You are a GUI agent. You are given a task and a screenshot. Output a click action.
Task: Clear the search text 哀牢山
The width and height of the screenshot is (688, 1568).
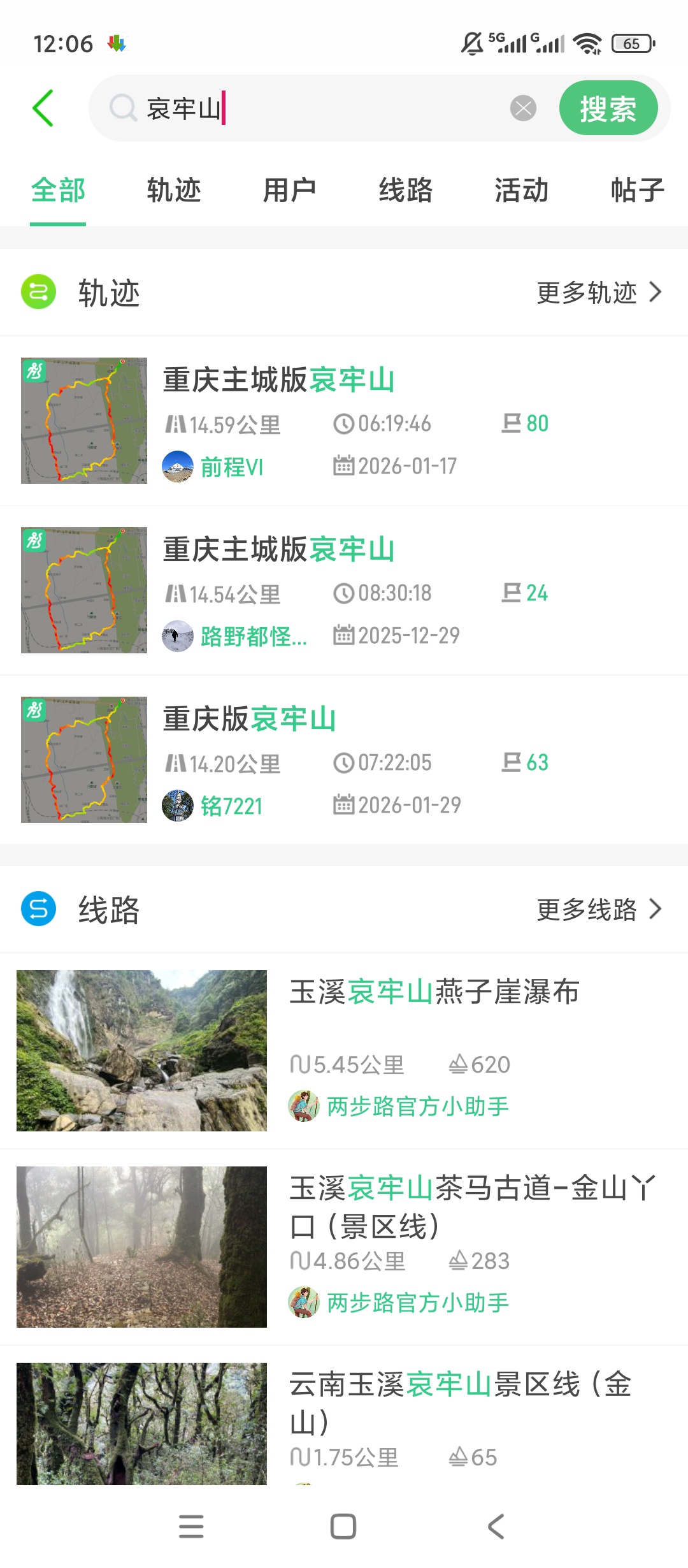pos(523,108)
